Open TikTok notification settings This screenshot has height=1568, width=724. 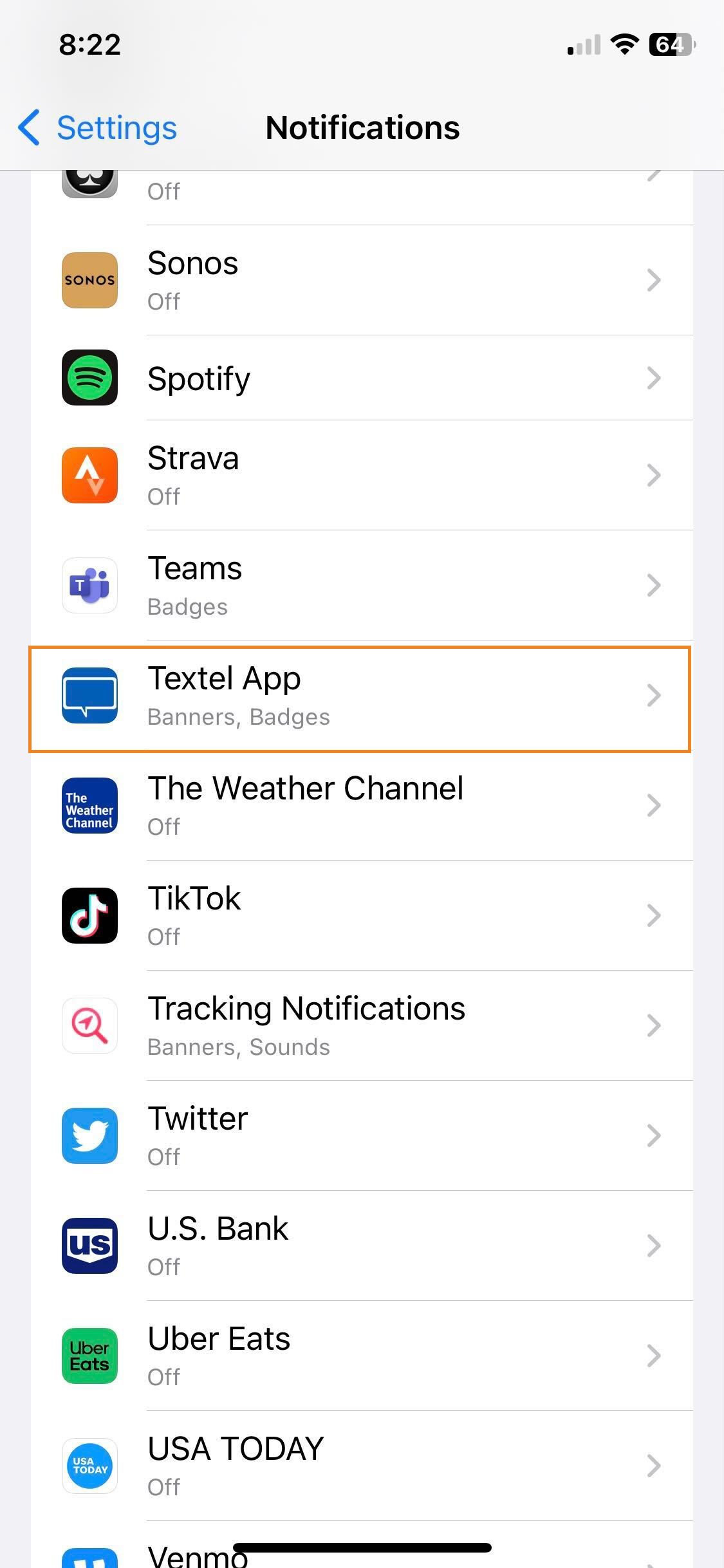pos(360,916)
